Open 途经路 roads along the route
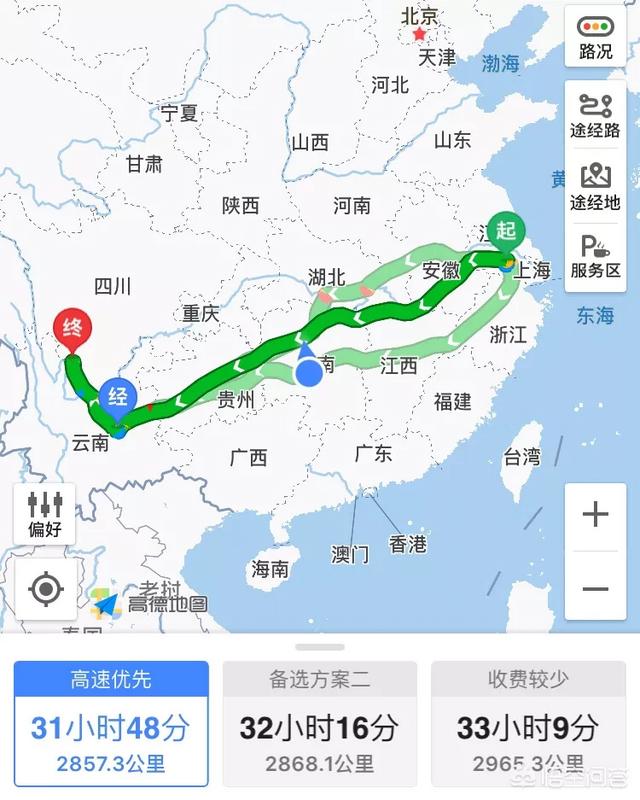Viewport: 640px width, 800px height. (595, 117)
